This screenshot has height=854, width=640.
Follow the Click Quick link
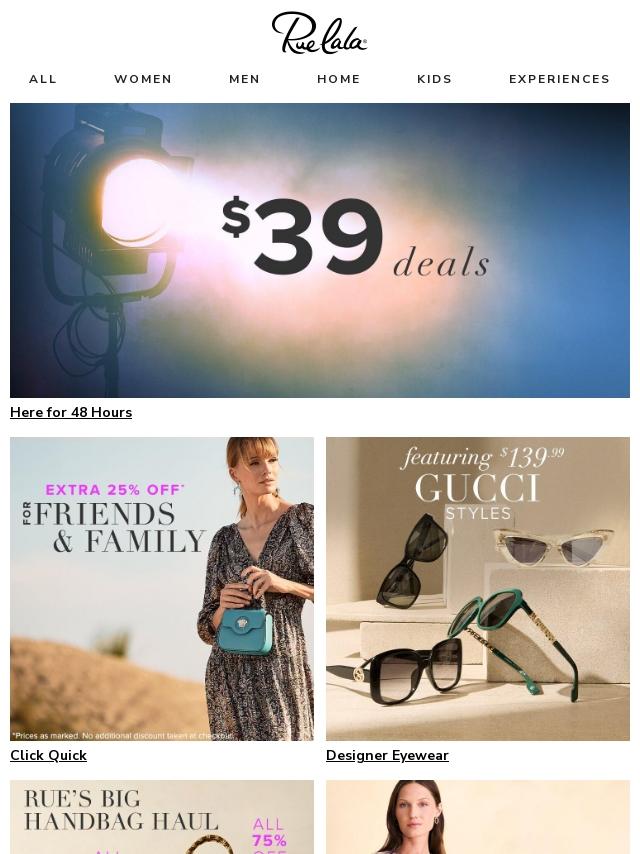coord(48,755)
